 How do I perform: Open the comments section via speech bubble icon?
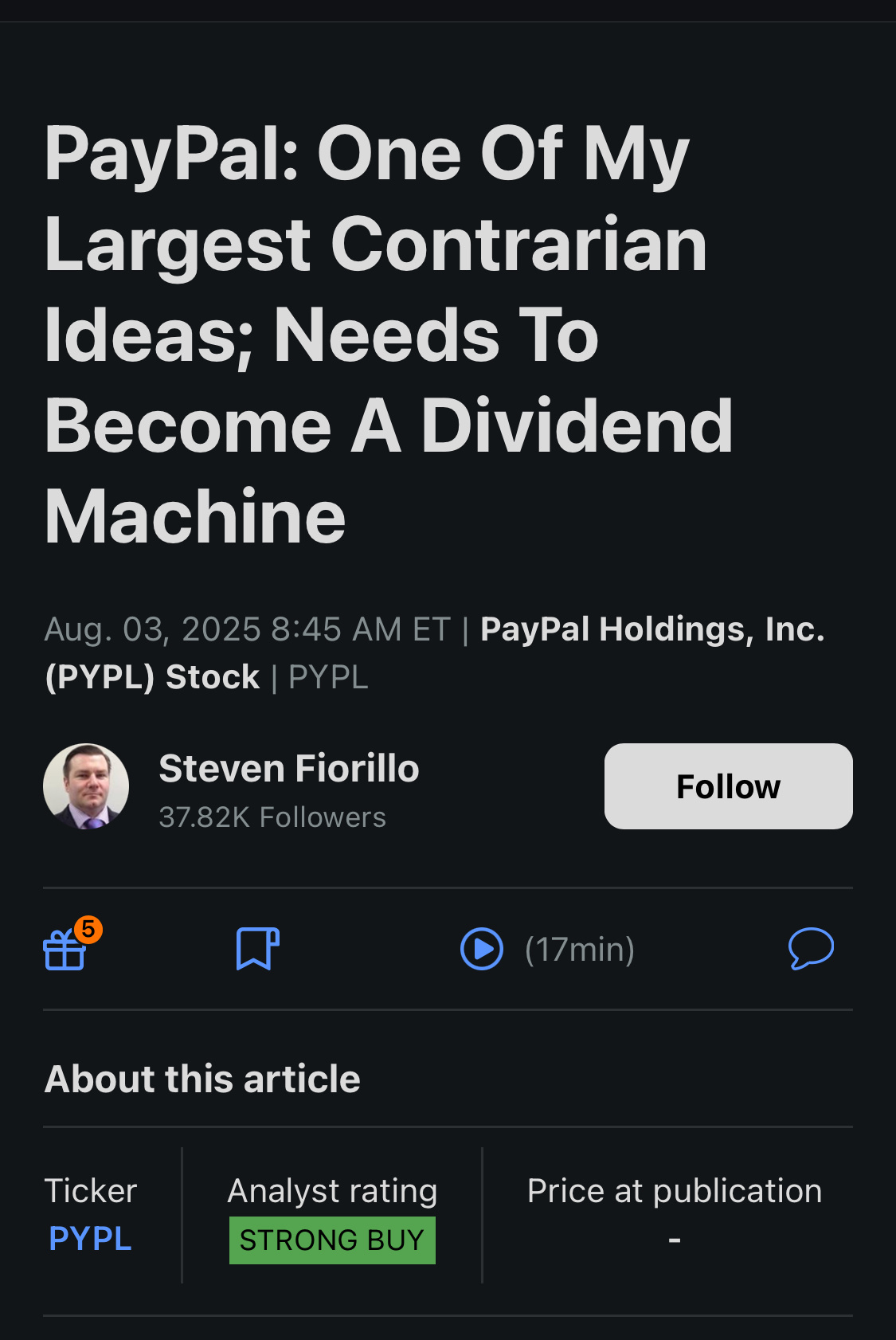pyautogui.click(x=812, y=949)
